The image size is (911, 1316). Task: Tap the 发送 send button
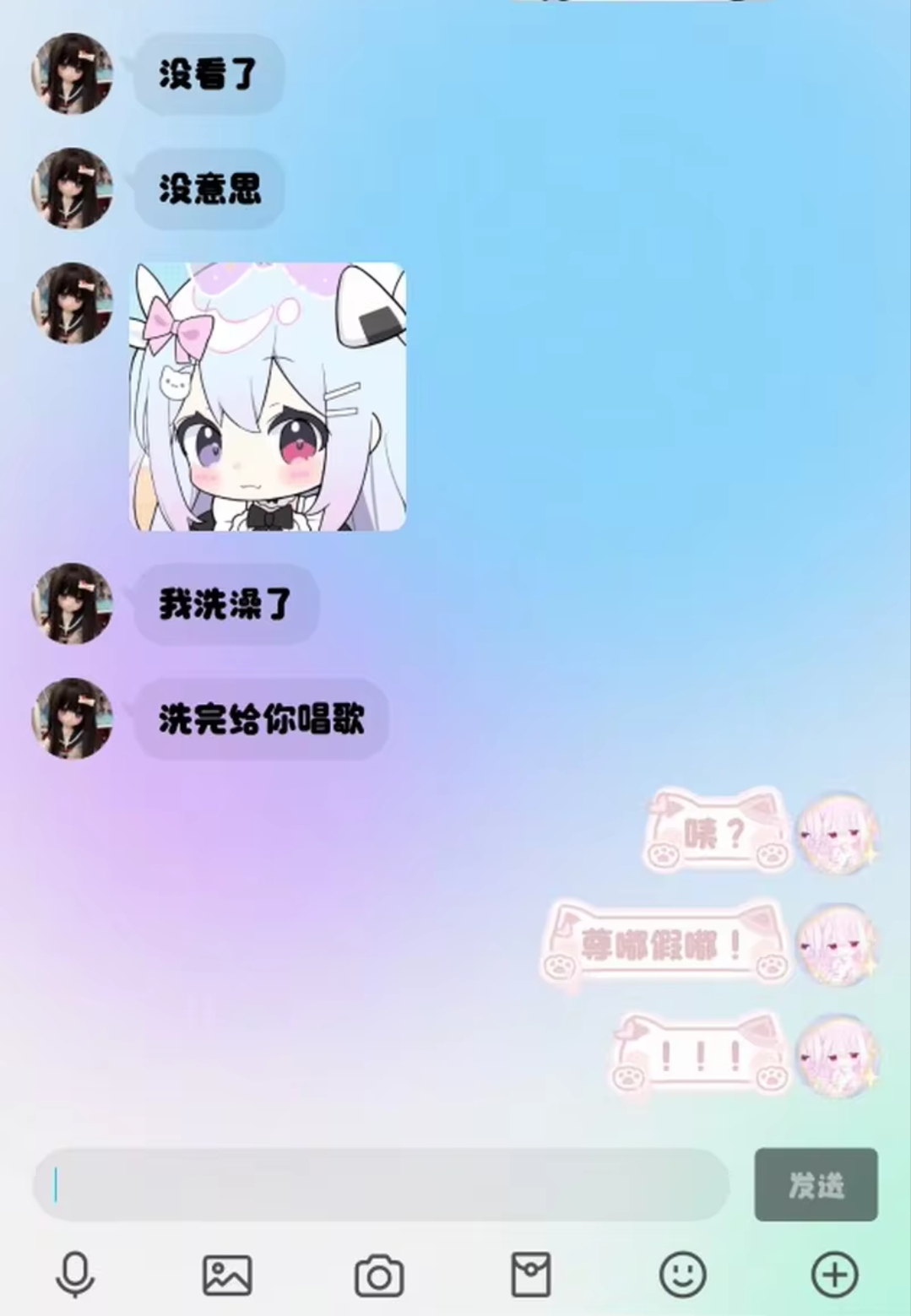point(816,1184)
